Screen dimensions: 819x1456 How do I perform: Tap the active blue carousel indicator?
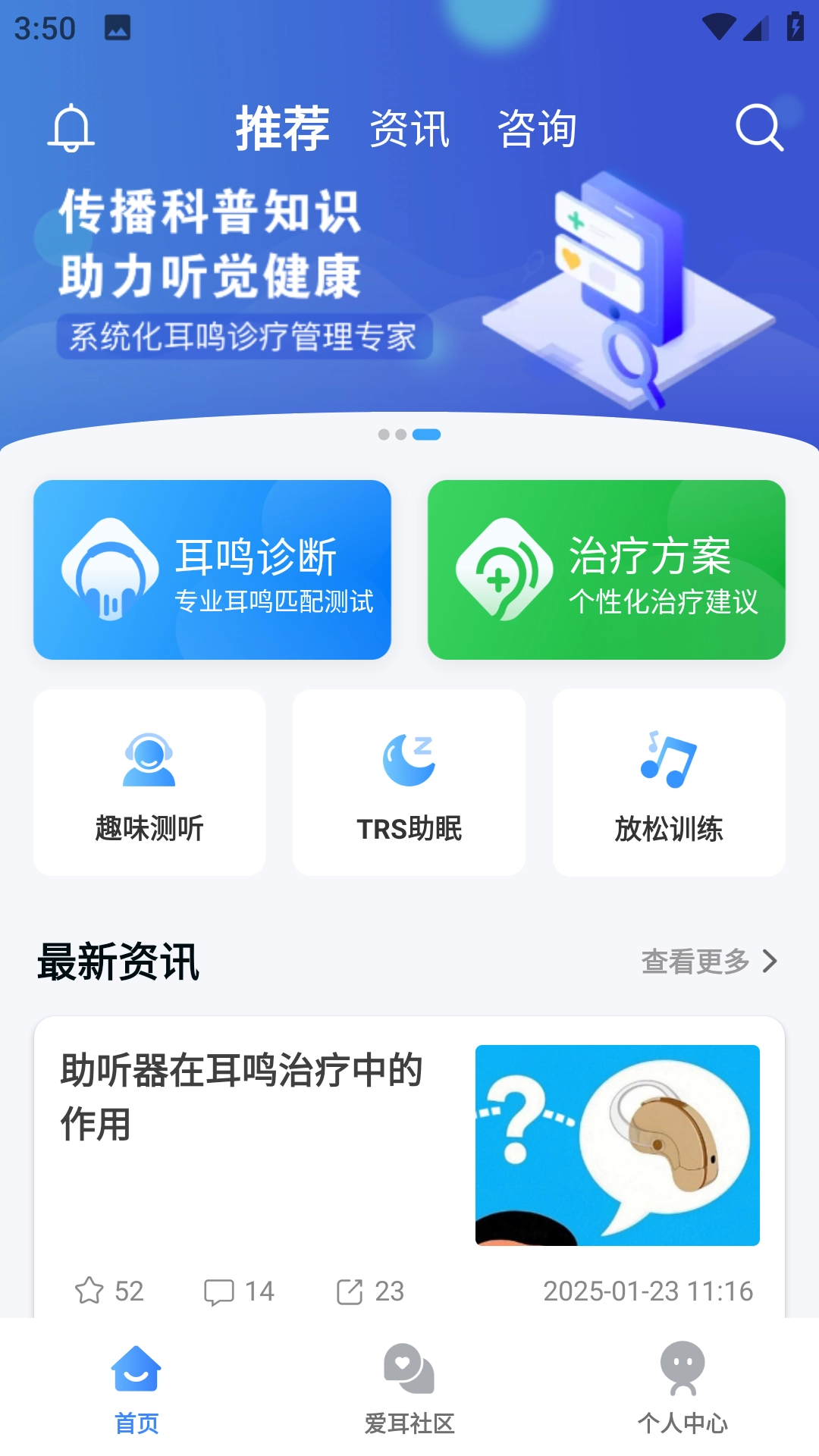pyautogui.click(x=426, y=435)
